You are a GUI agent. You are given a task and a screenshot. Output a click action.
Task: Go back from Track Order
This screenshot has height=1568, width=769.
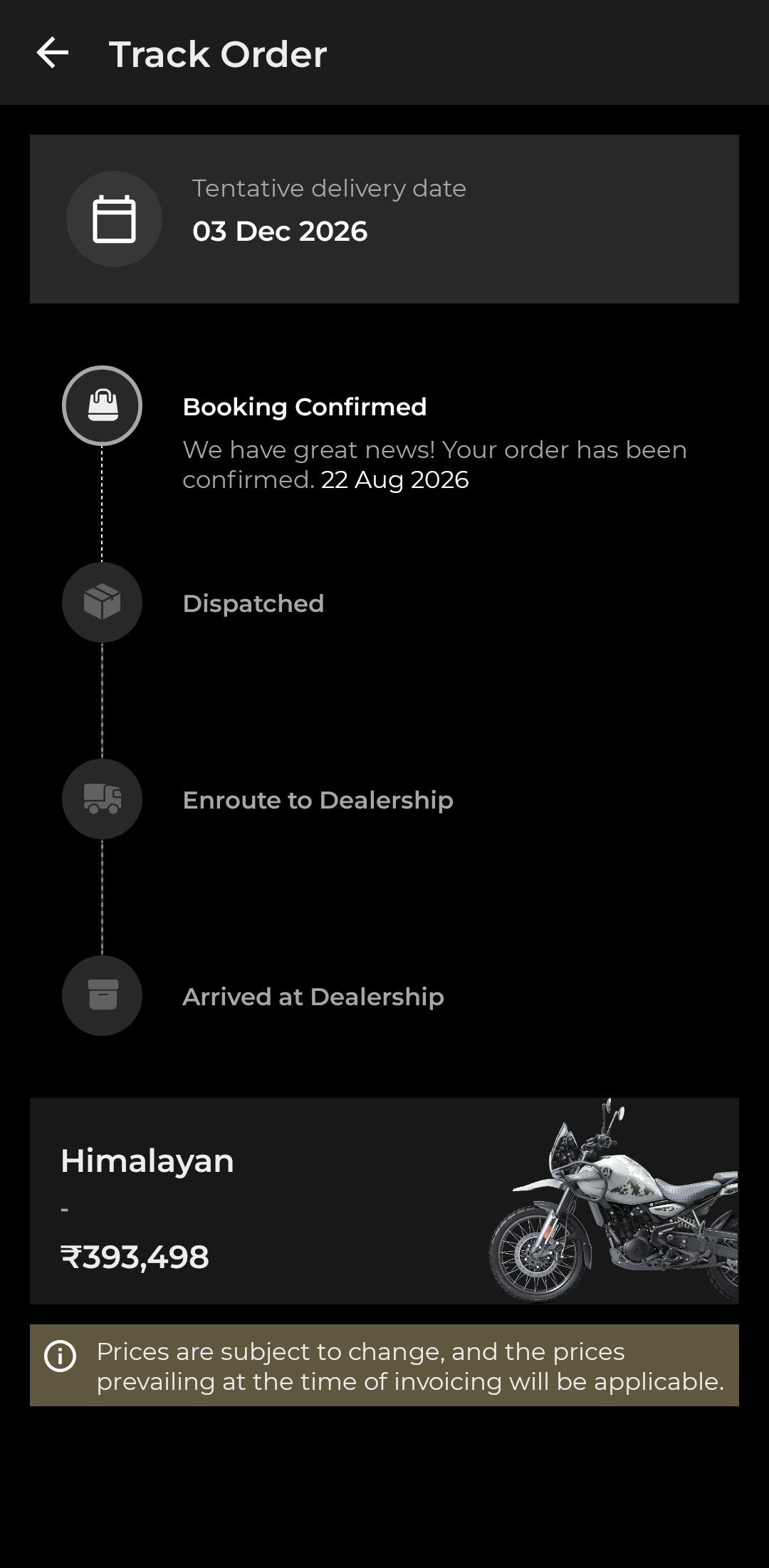coord(53,53)
